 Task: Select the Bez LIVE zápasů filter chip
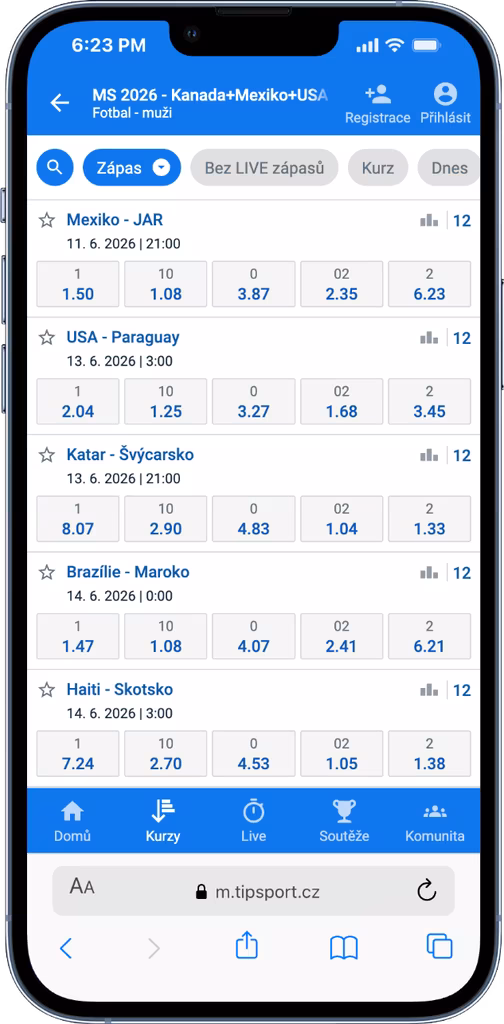pyautogui.click(x=264, y=168)
